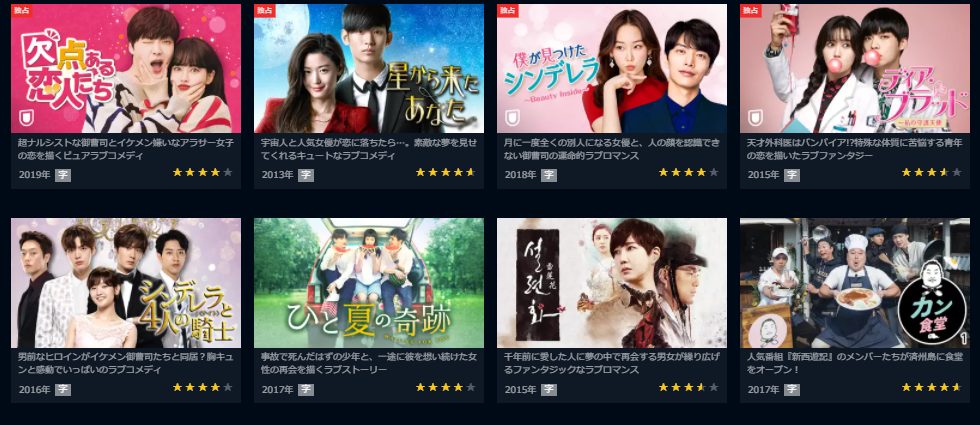980x425 pixels.
Task: Open the カン食堂 variety show card
Action: (x=854, y=283)
